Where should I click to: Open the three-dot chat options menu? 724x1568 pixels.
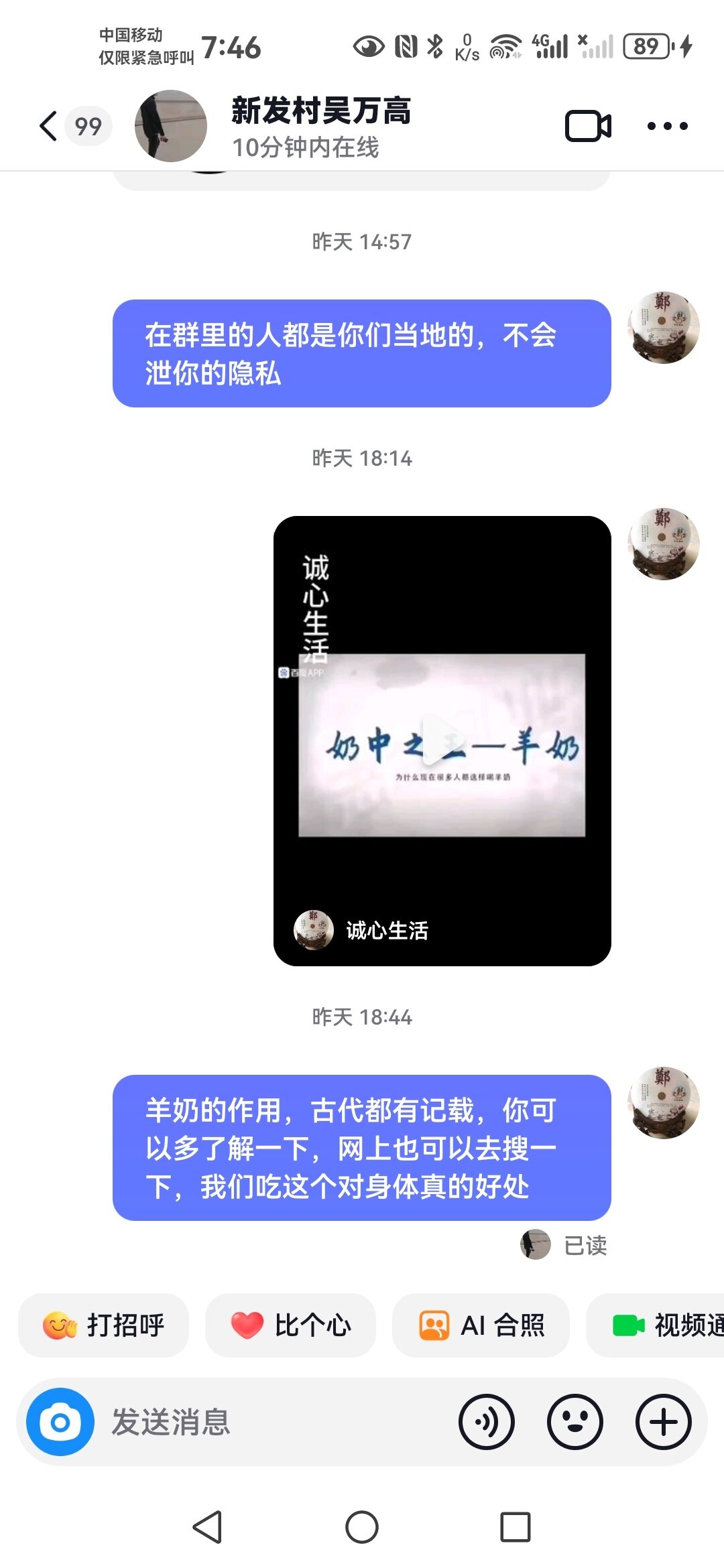pyautogui.click(x=667, y=126)
